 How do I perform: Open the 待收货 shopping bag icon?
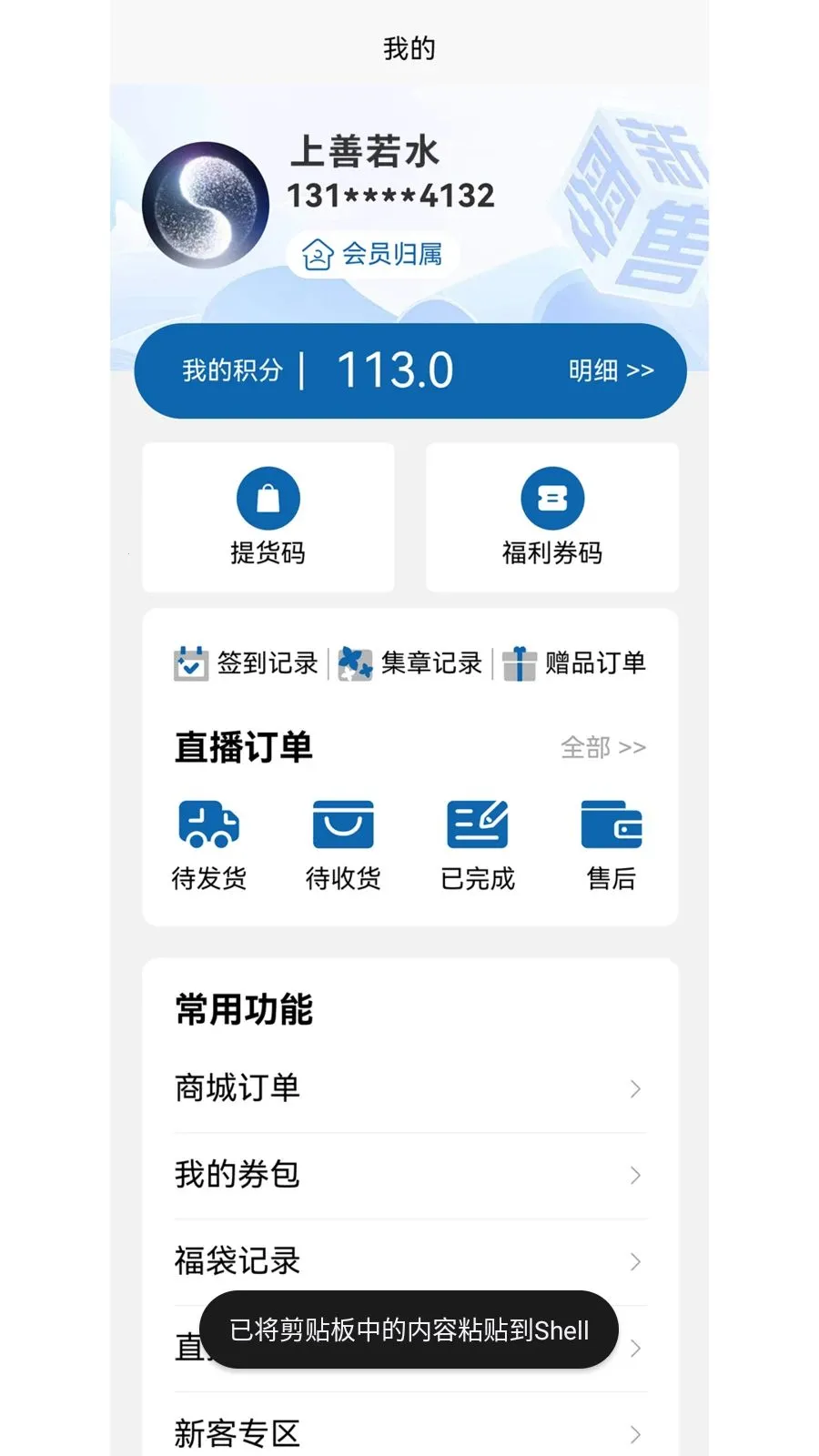pos(343,824)
